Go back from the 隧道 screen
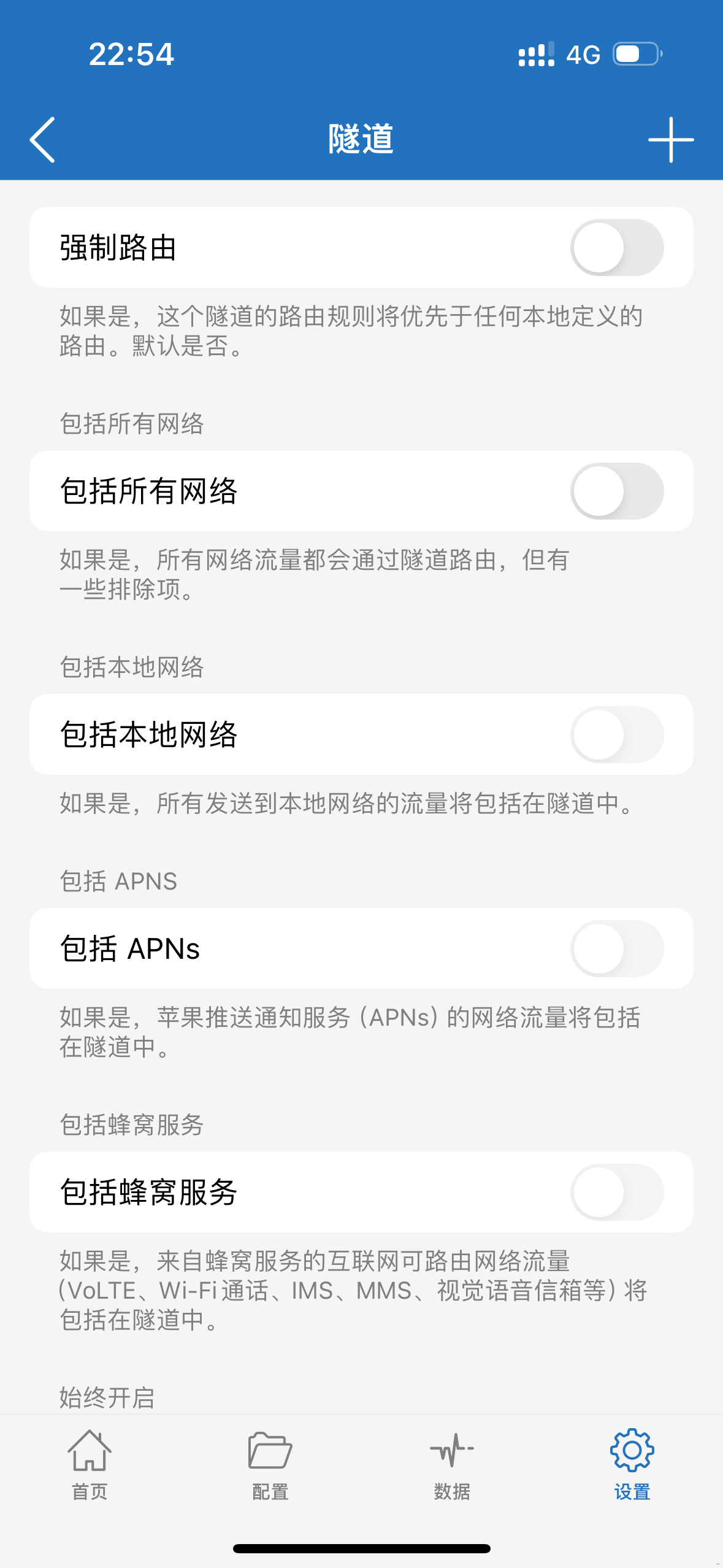 [43, 140]
